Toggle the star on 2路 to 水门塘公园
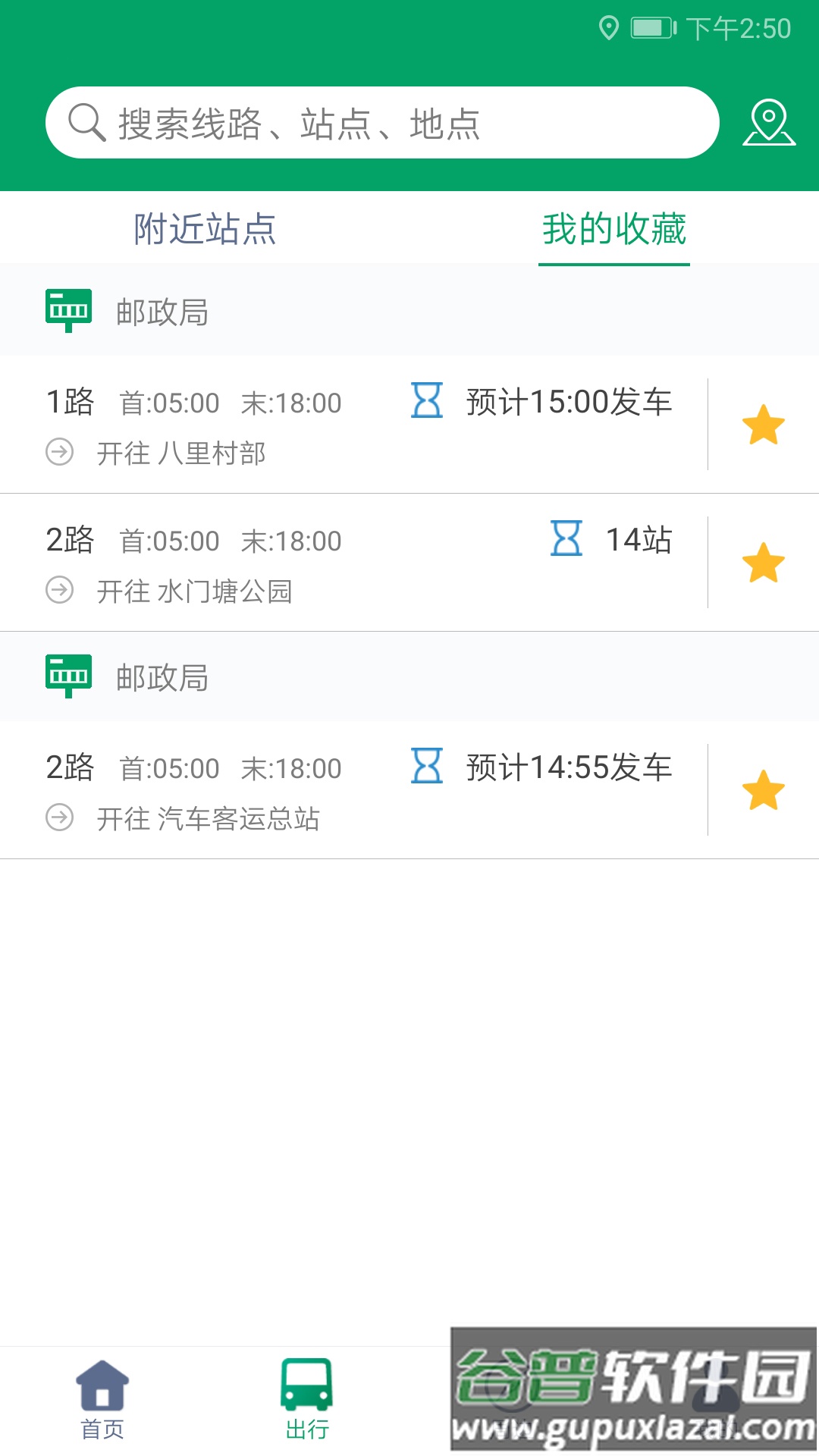This screenshot has width=819, height=1456. pos(762,563)
